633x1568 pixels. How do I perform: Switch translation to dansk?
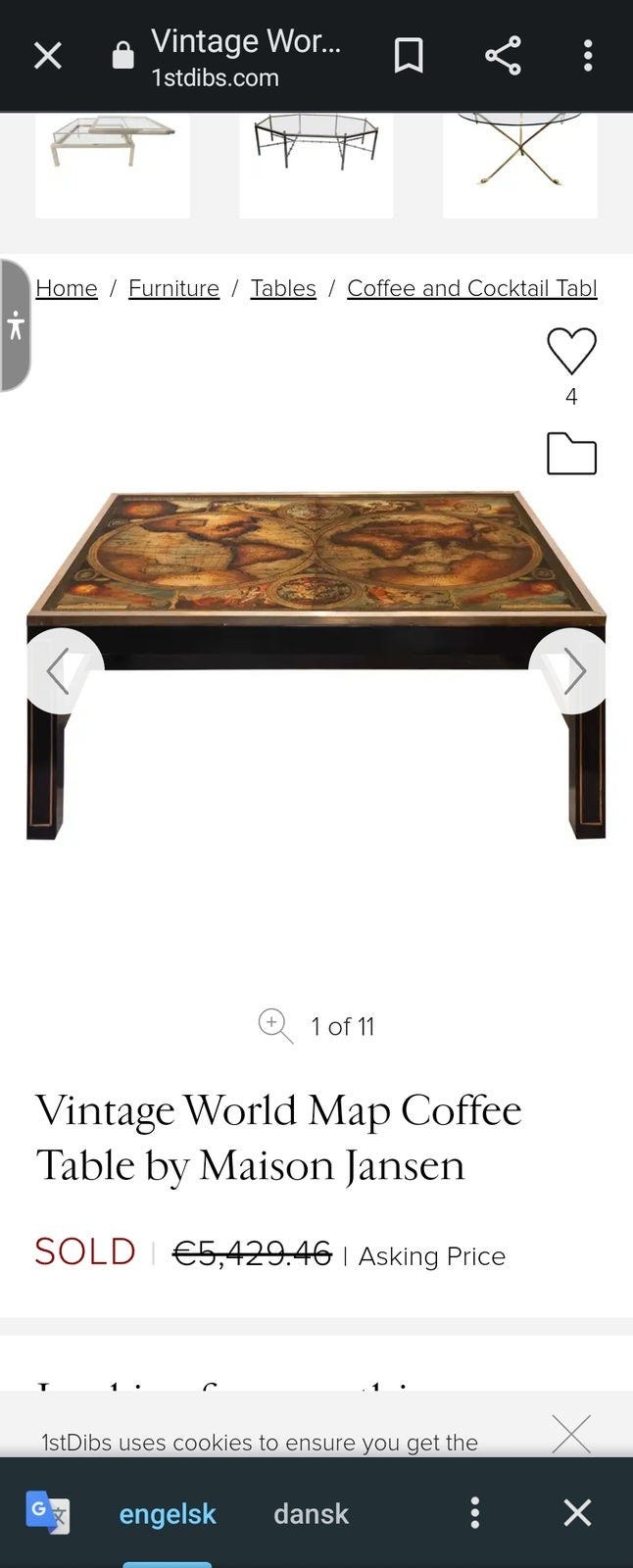(x=311, y=1513)
